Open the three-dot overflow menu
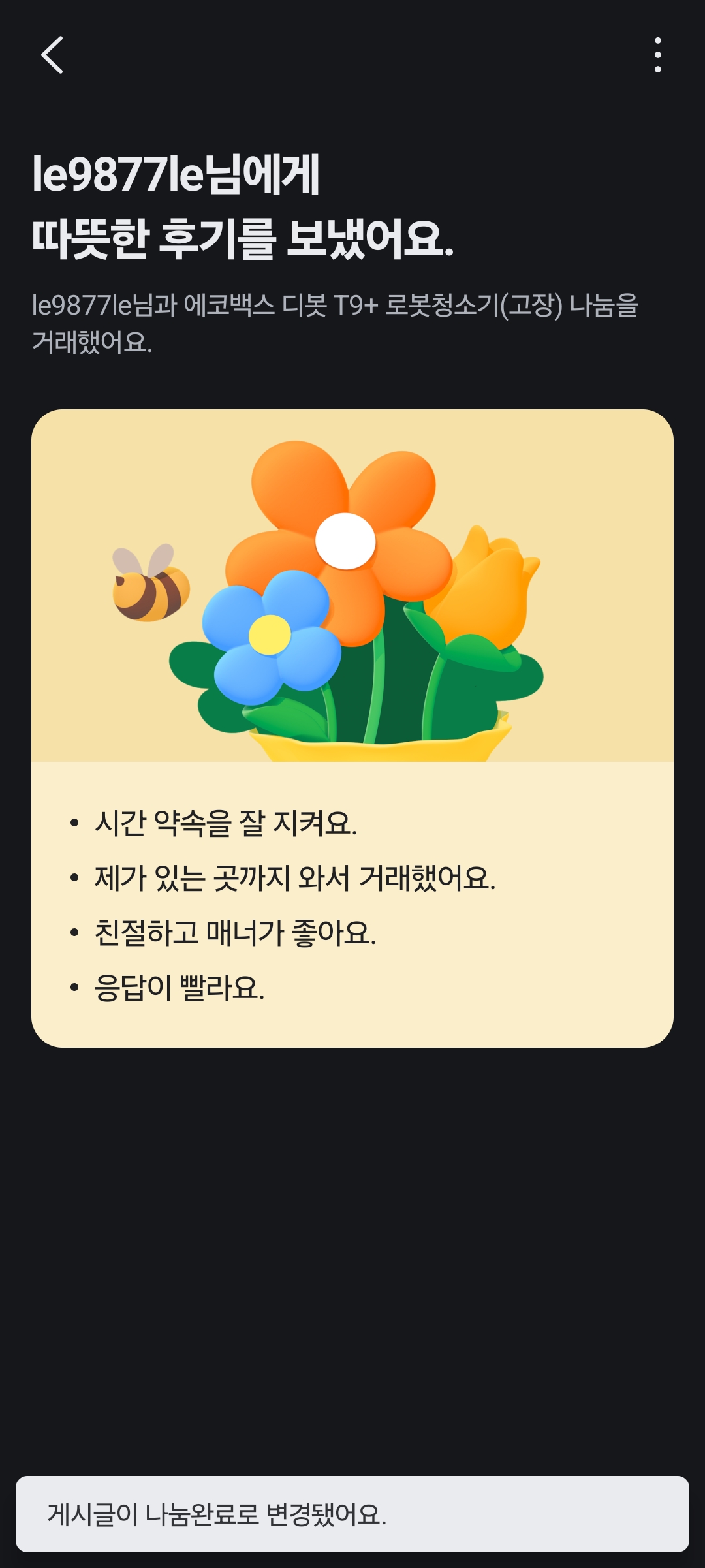The image size is (705, 1568). tap(657, 55)
